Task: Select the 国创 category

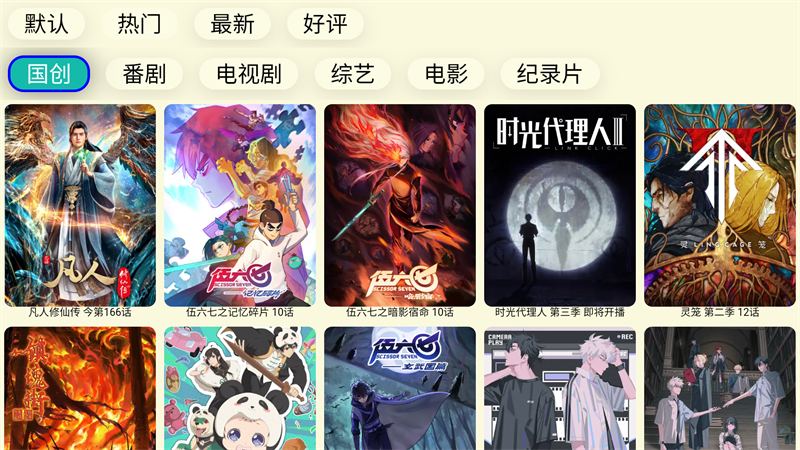Action: coord(49,74)
